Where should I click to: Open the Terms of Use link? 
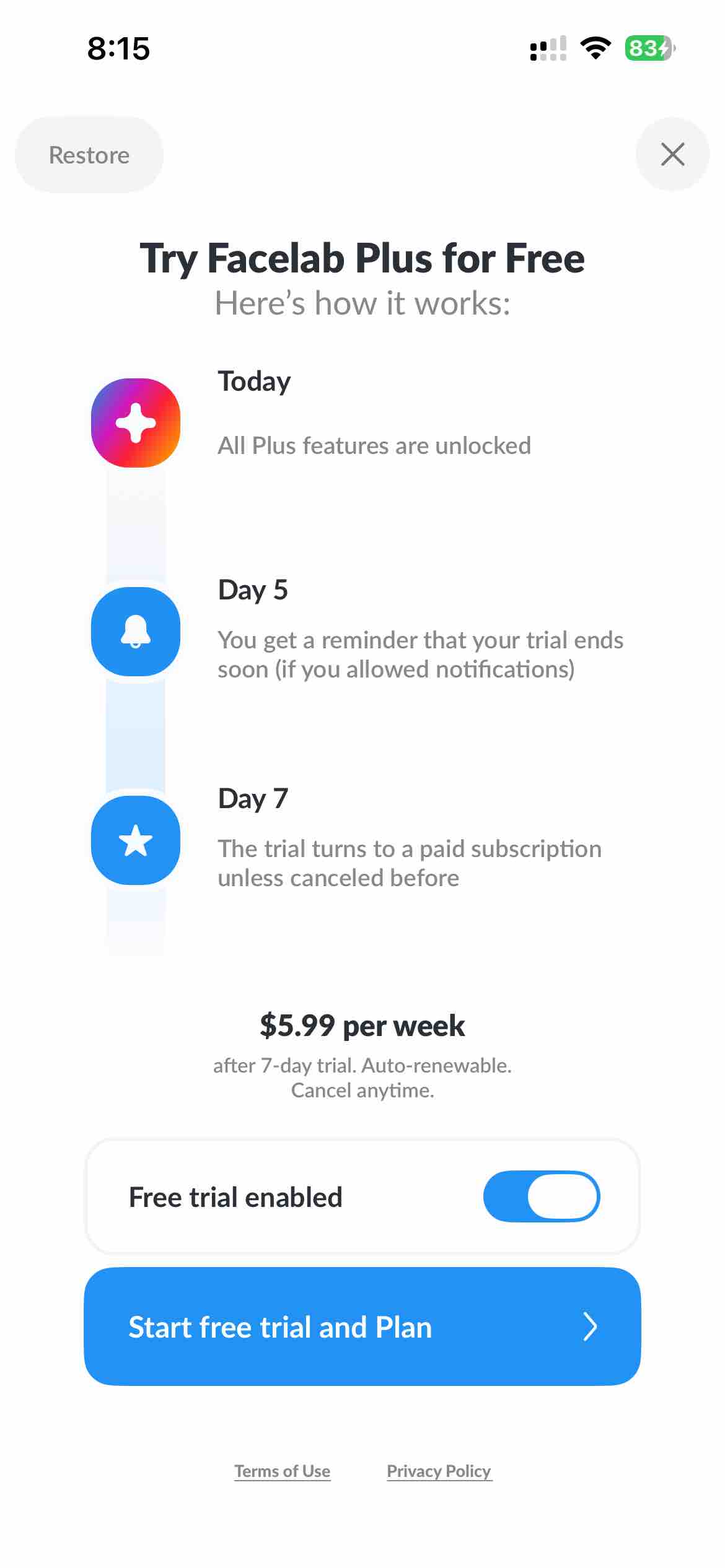pyautogui.click(x=283, y=1471)
